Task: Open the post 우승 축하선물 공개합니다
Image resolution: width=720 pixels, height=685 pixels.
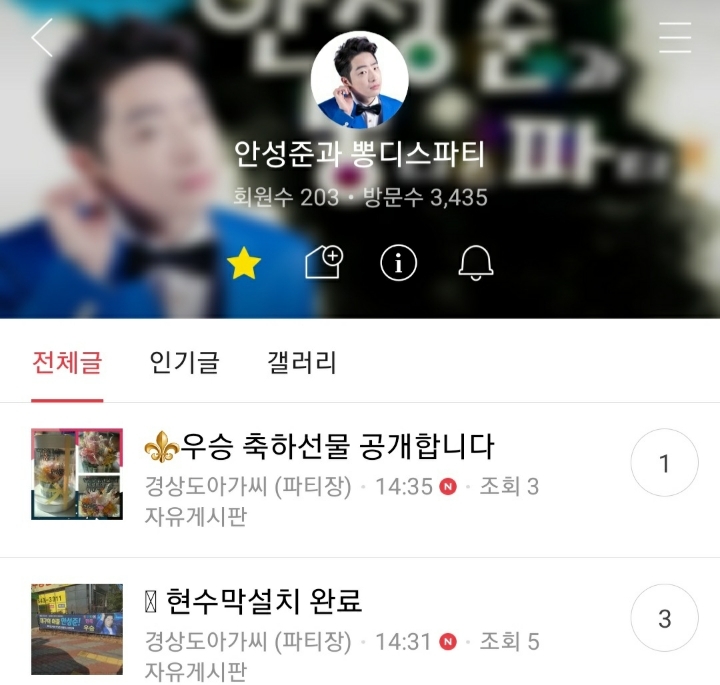Action: point(320,446)
